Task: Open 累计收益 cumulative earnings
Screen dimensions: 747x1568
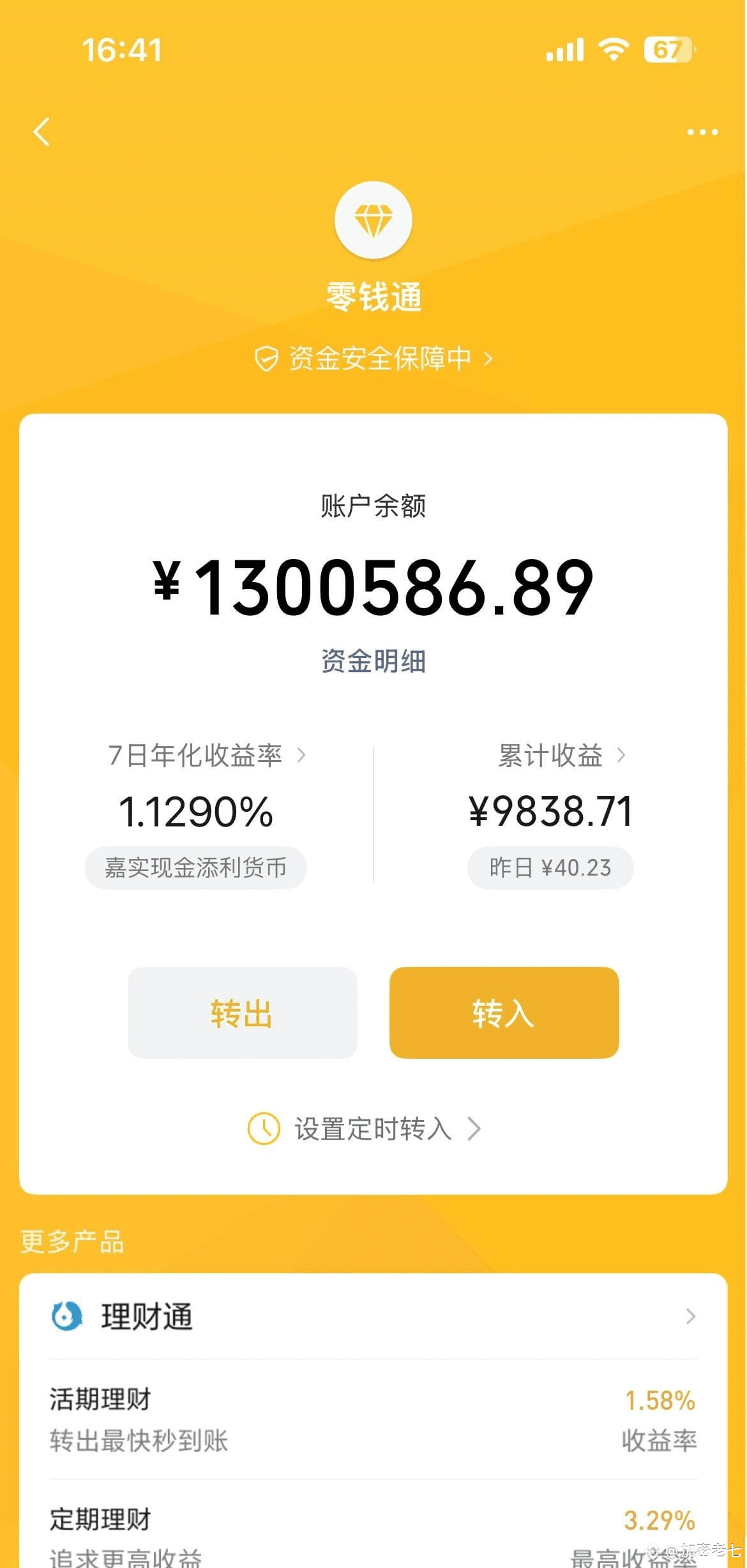Action: (561, 756)
